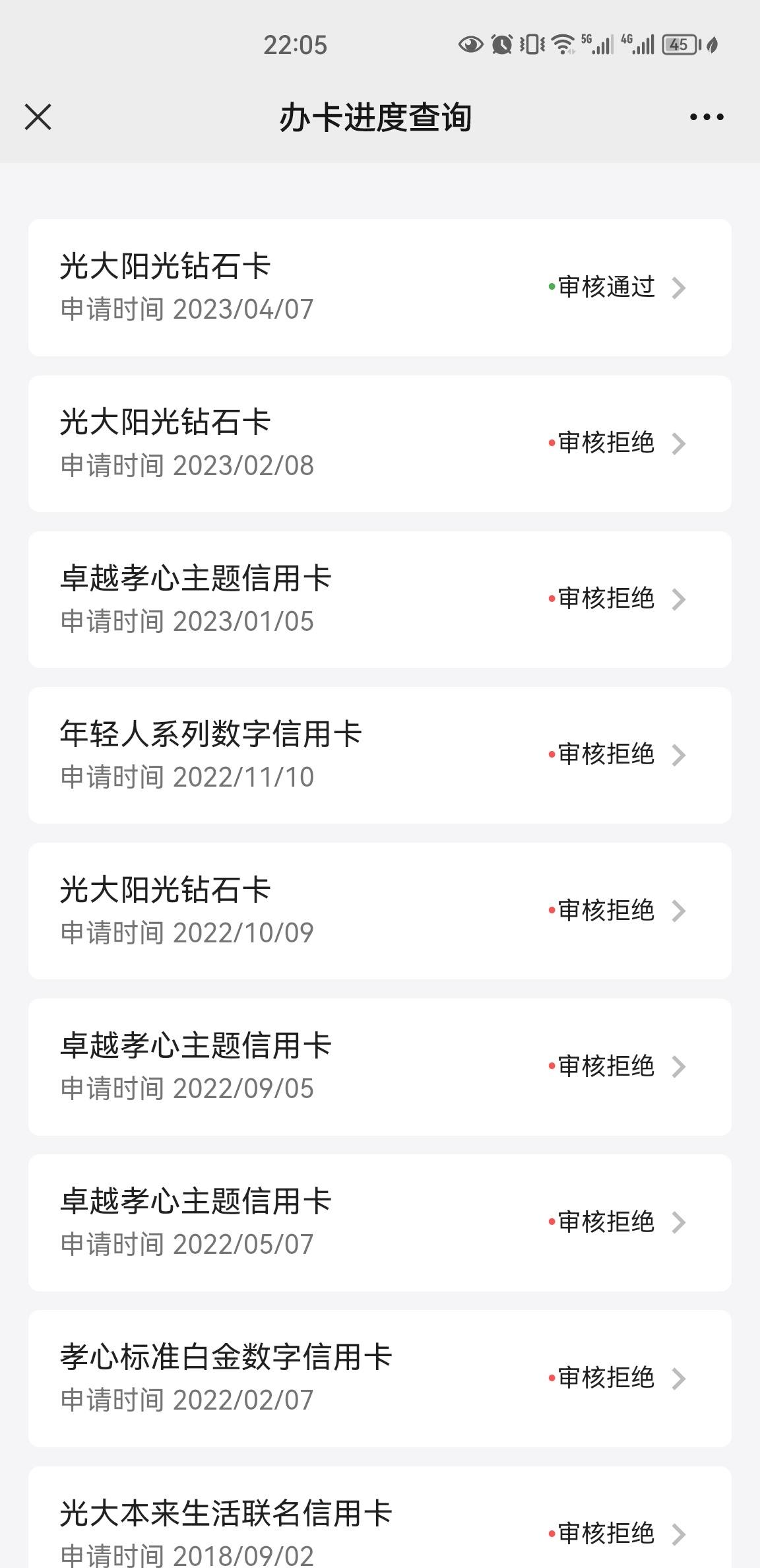View 卓越孝心主题信用卡 application from 2022/09/05
The height and width of the screenshot is (1568, 760).
point(380,1066)
